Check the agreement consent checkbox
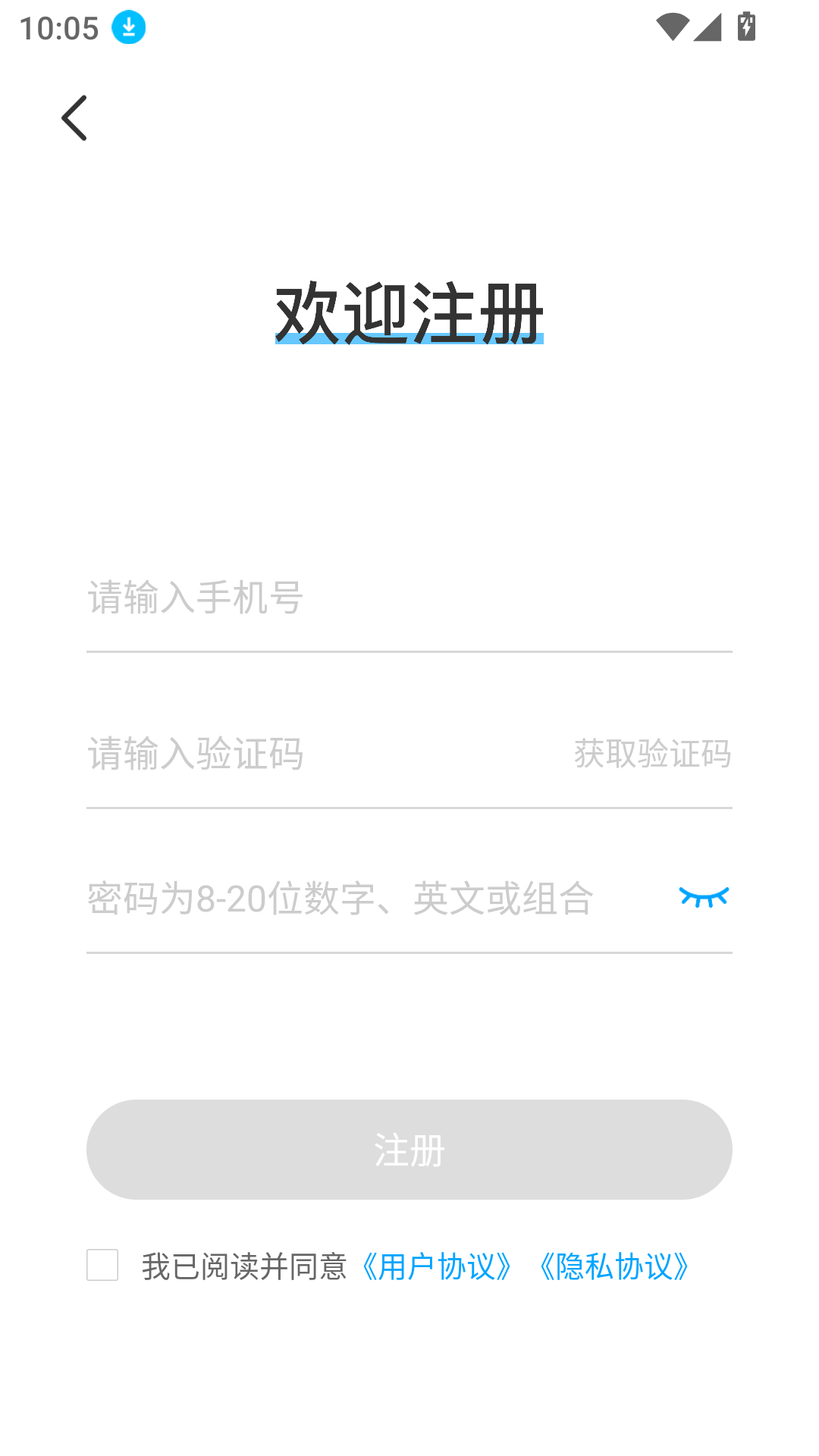This screenshot has width=819, height=1456. (102, 1265)
